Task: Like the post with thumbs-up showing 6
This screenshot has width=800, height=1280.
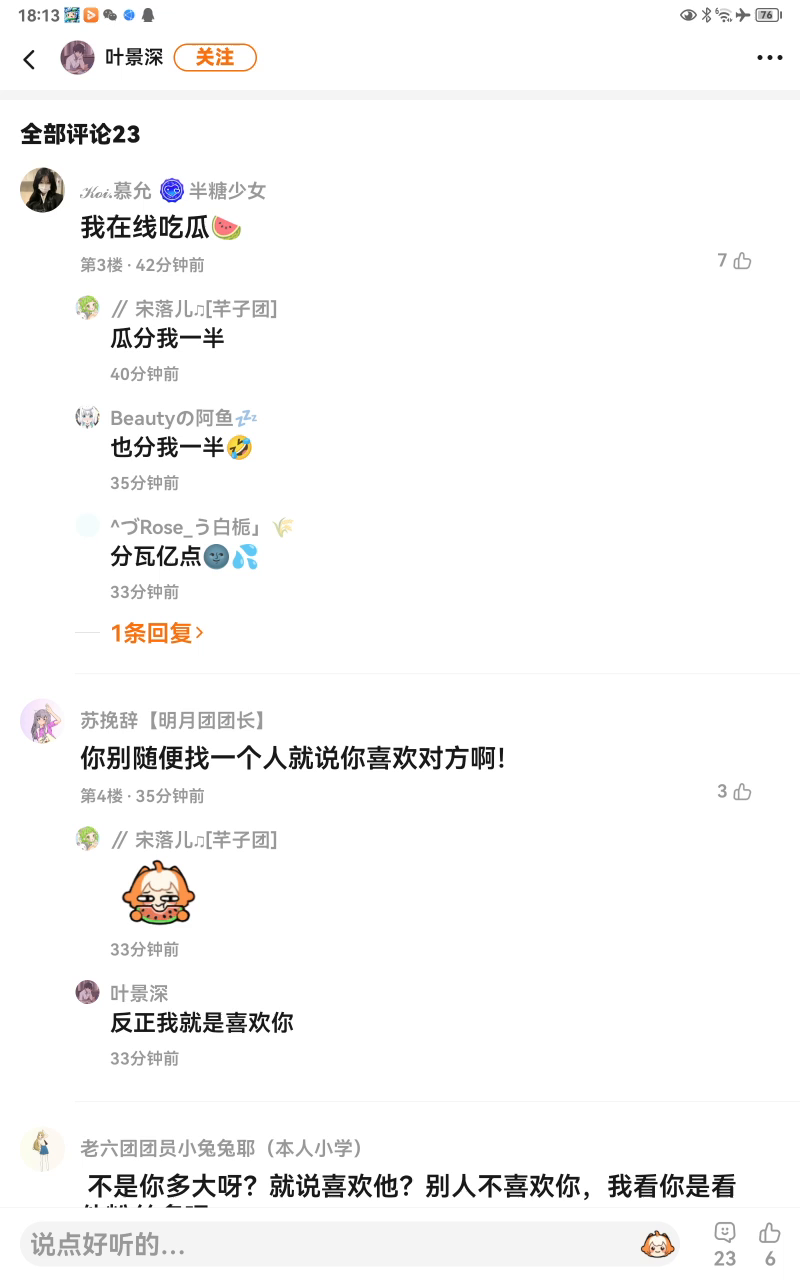Action: pyautogui.click(x=770, y=1233)
